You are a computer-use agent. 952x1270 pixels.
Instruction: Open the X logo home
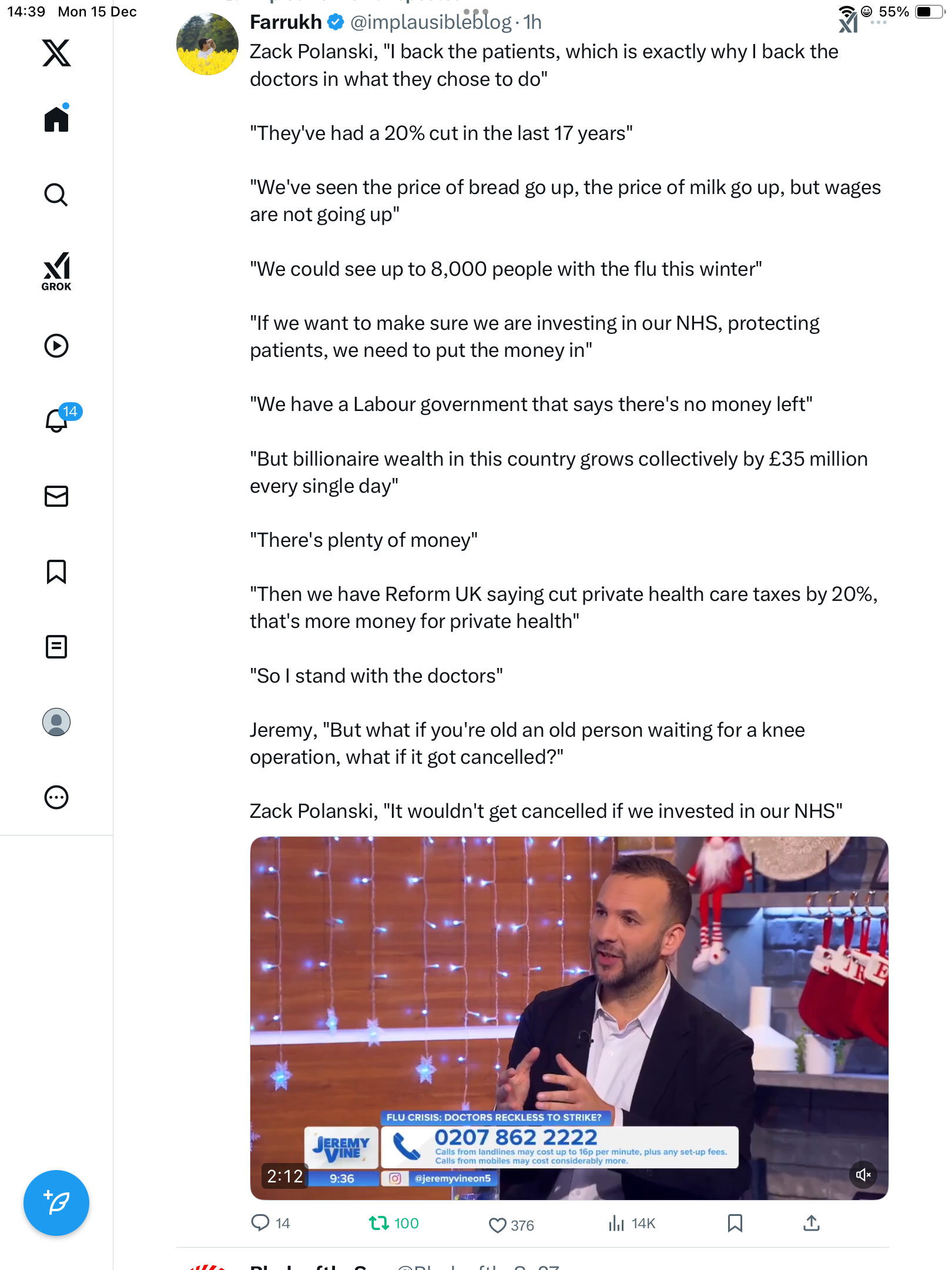click(x=56, y=53)
